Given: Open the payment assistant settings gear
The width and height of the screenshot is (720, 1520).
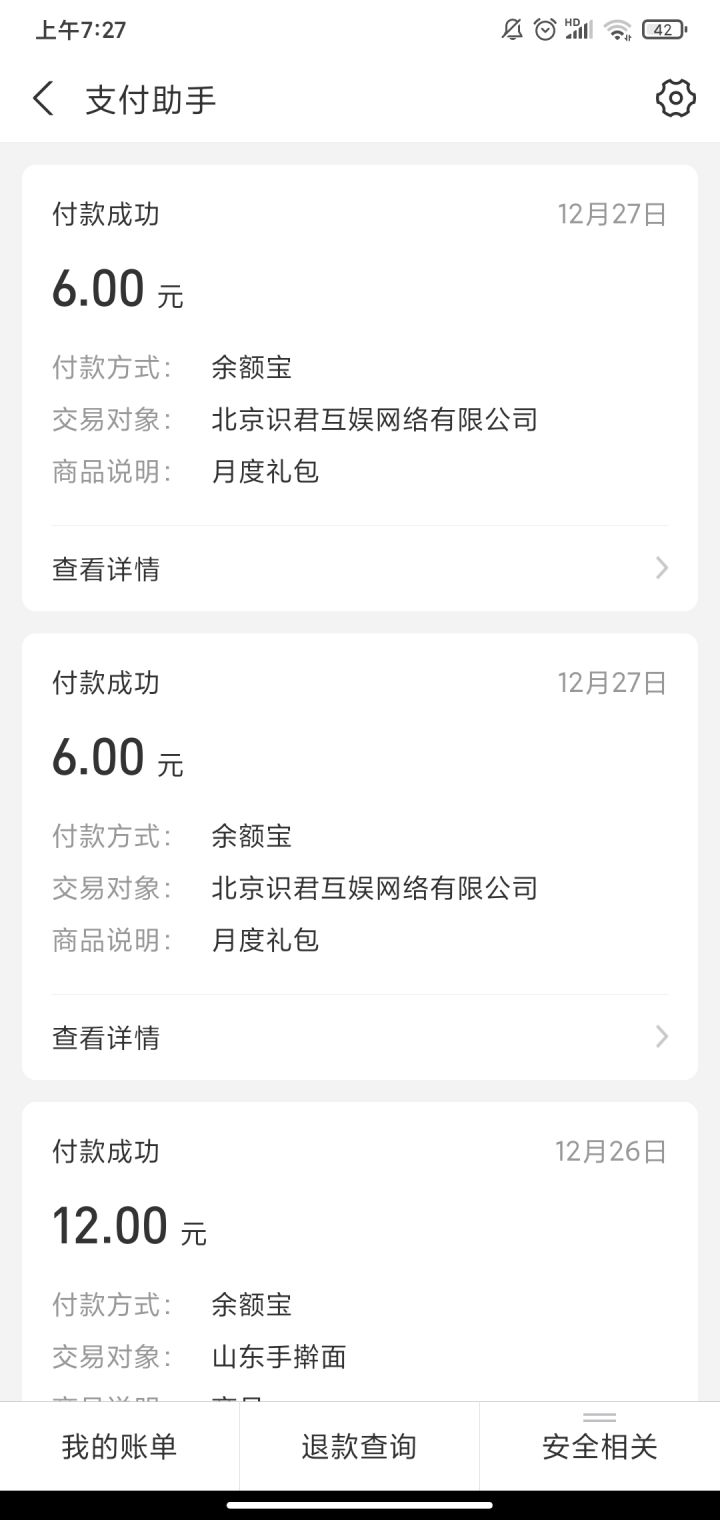Looking at the screenshot, I should [675, 97].
